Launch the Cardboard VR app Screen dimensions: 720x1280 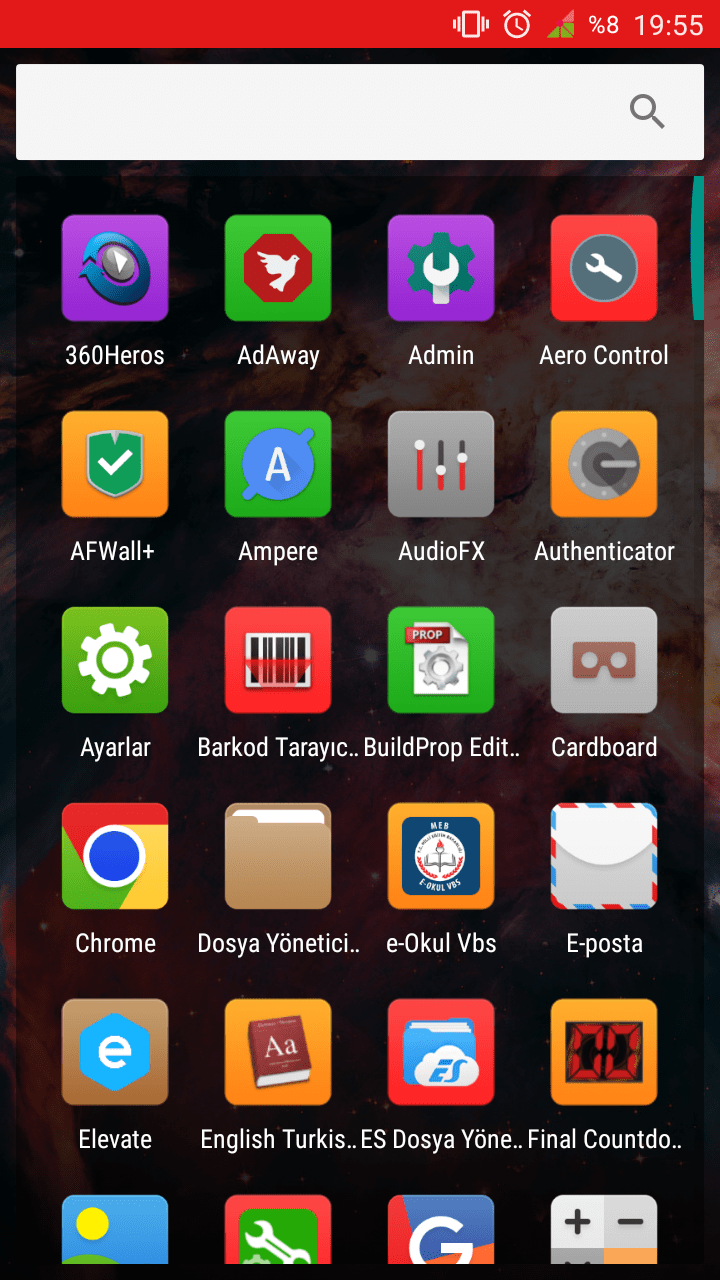pyautogui.click(x=604, y=660)
